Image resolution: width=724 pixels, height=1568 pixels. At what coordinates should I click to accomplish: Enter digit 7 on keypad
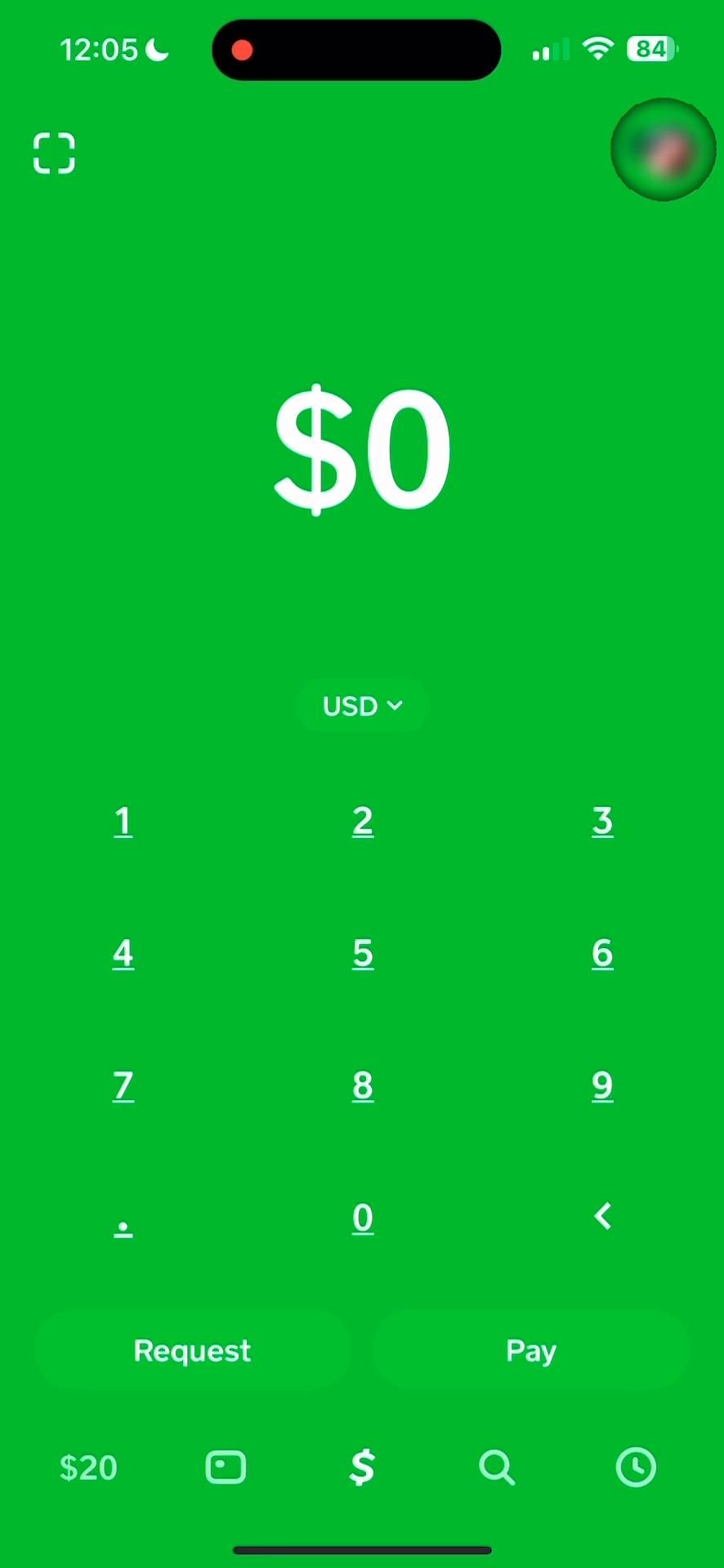pos(123,1086)
